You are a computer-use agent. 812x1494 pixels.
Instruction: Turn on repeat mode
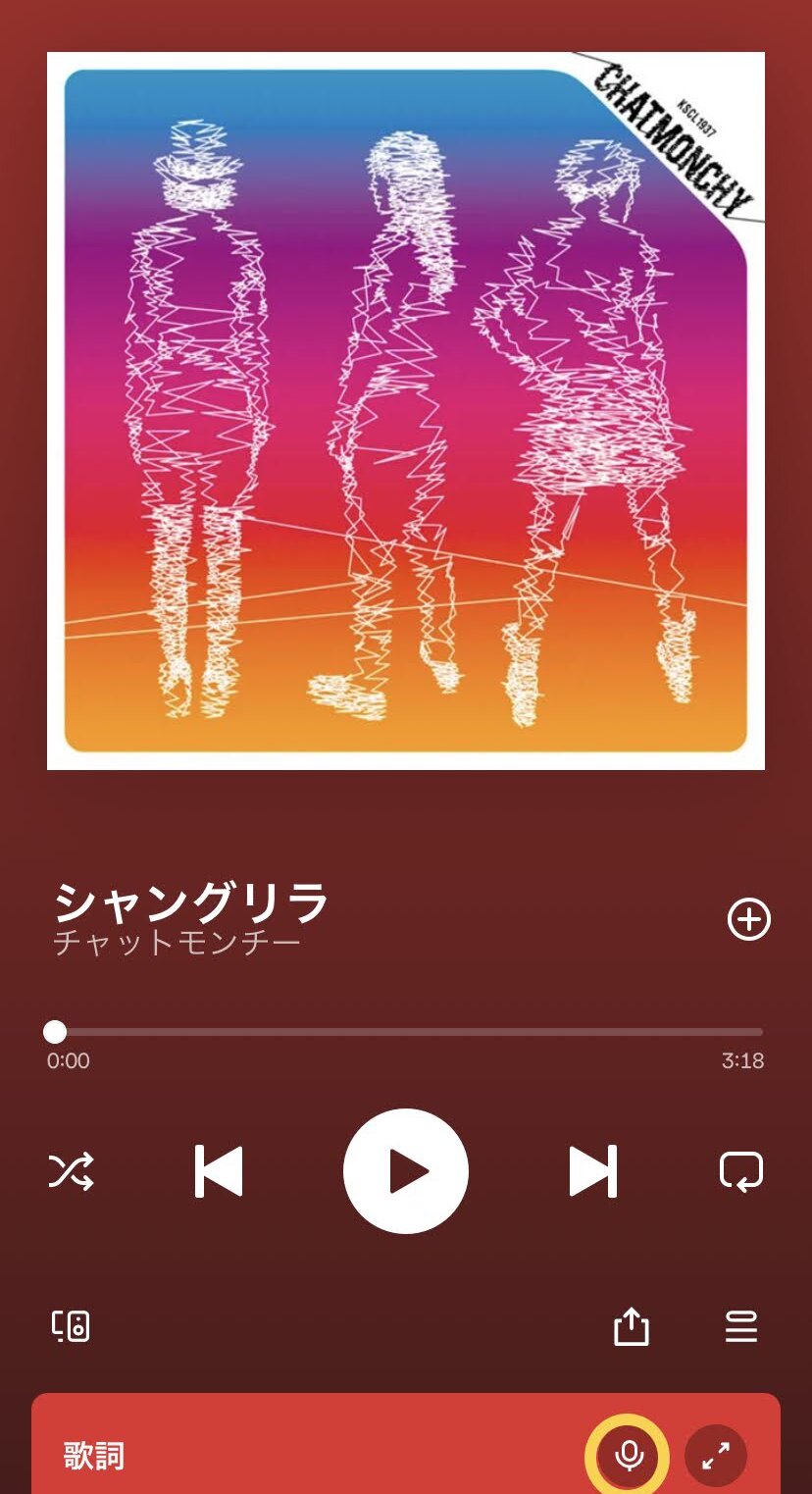[740, 1170]
